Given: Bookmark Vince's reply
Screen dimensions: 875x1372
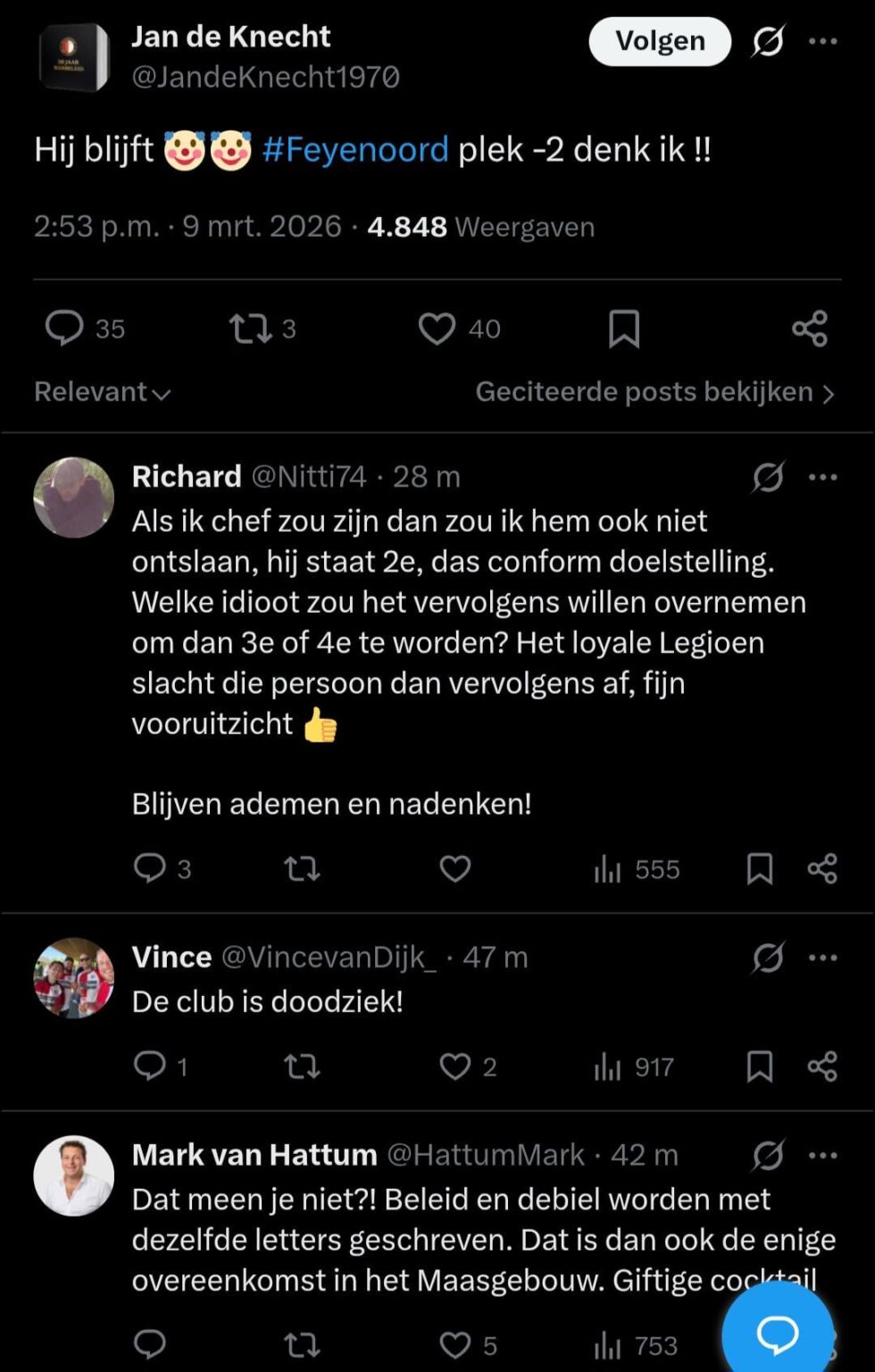Looking at the screenshot, I should 761,1066.
